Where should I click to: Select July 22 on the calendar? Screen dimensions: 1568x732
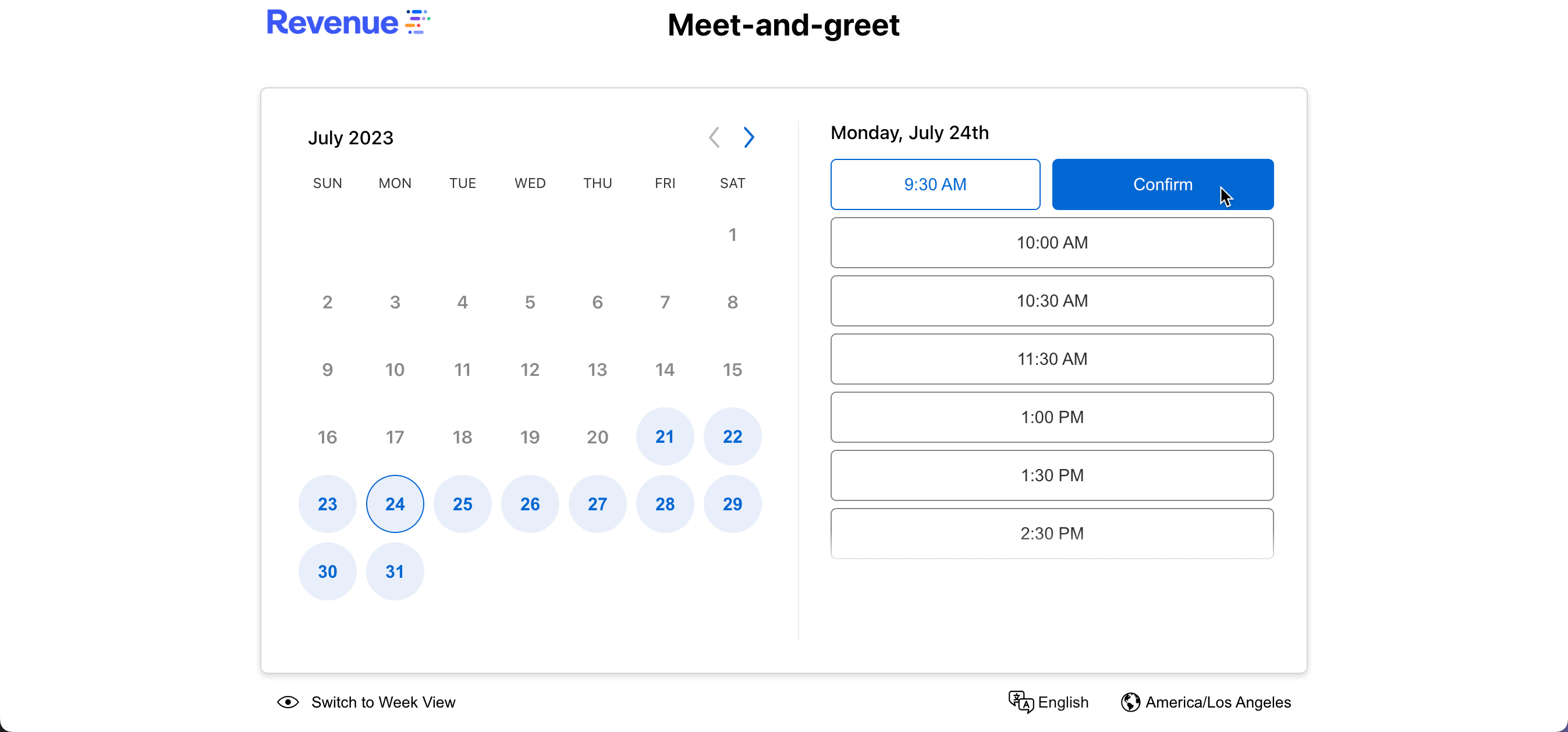pyautogui.click(x=732, y=436)
